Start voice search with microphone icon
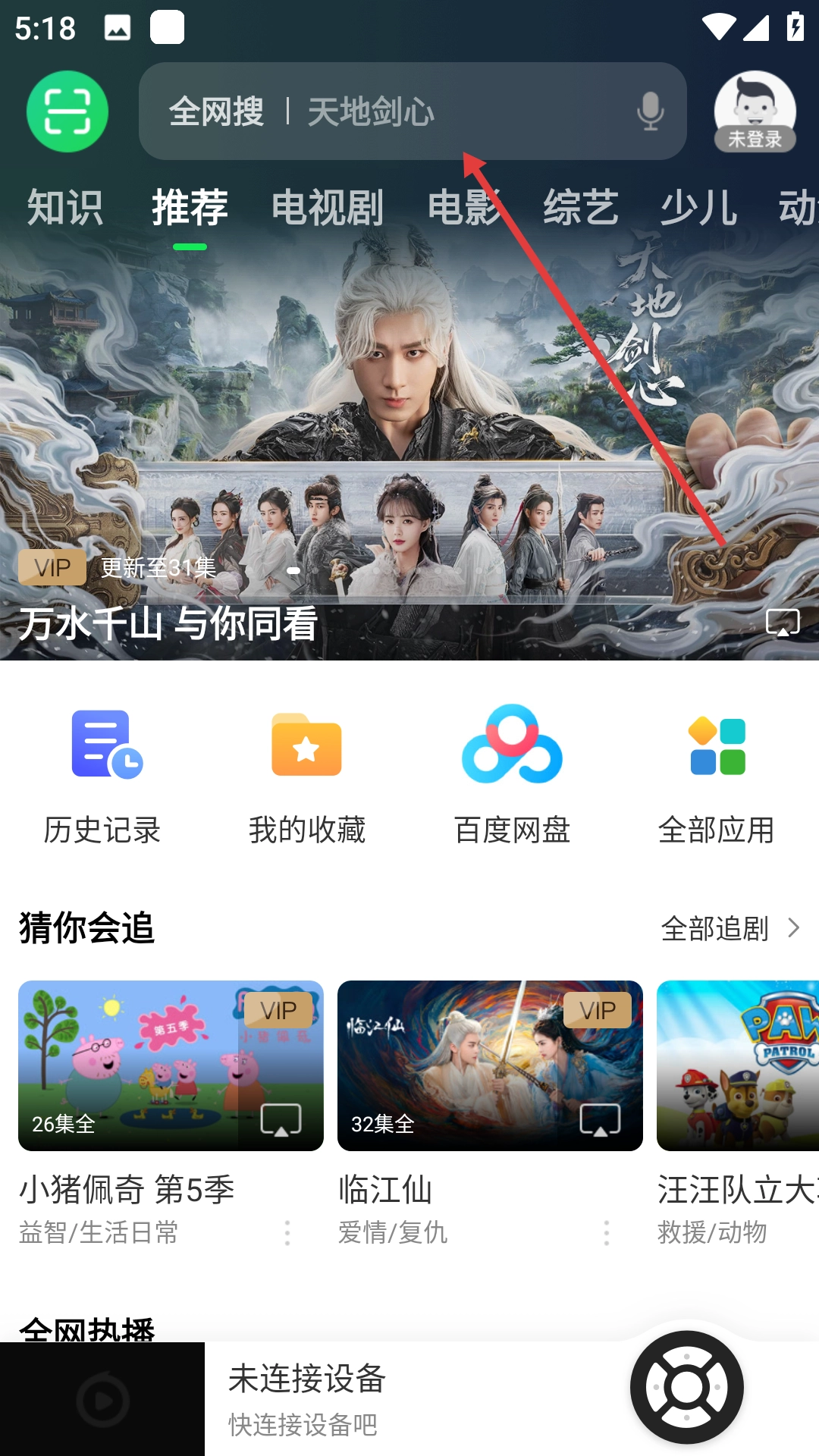Screen dimensions: 819x1456 pos(650,111)
